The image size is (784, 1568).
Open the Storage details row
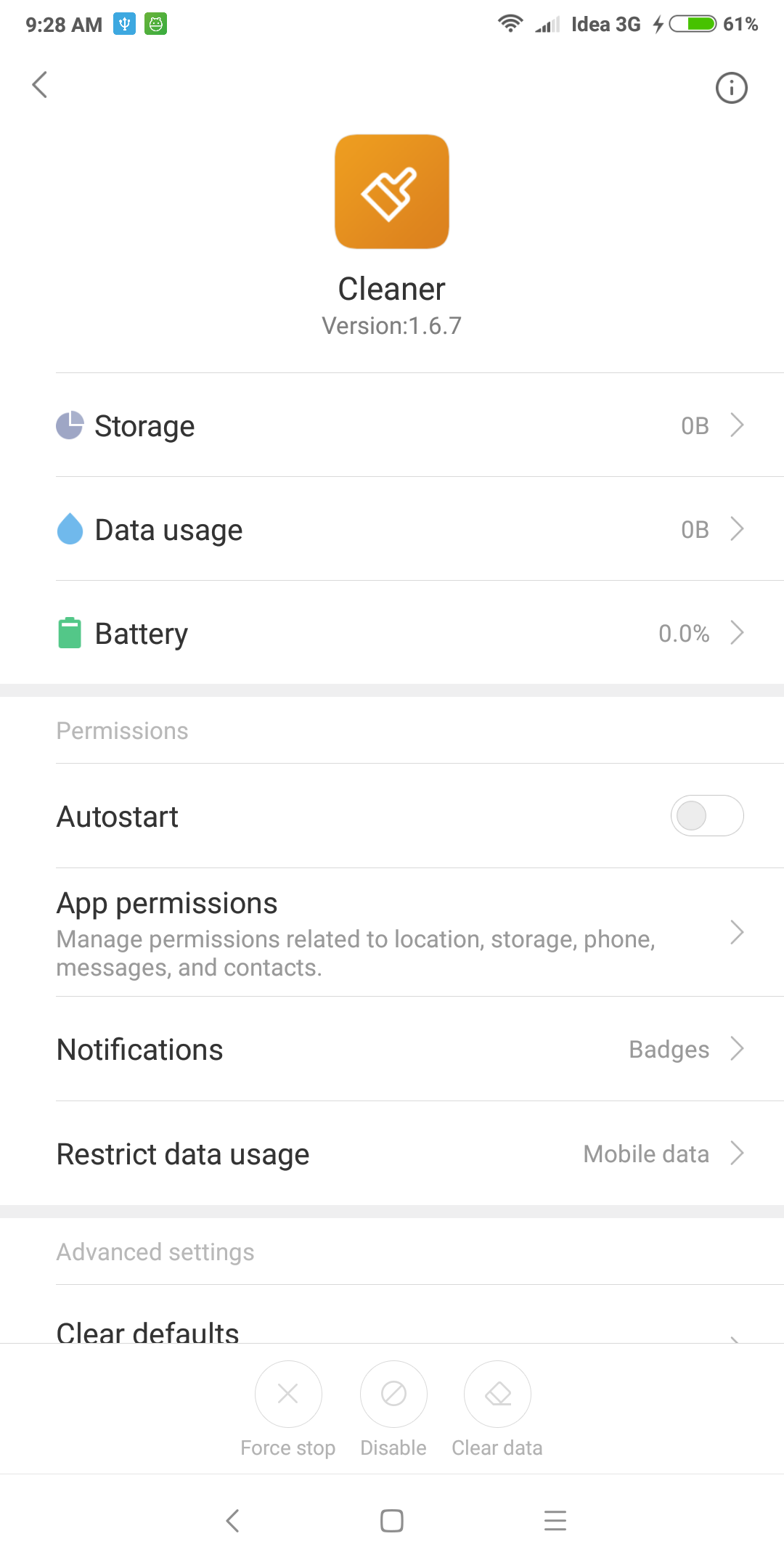392,425
